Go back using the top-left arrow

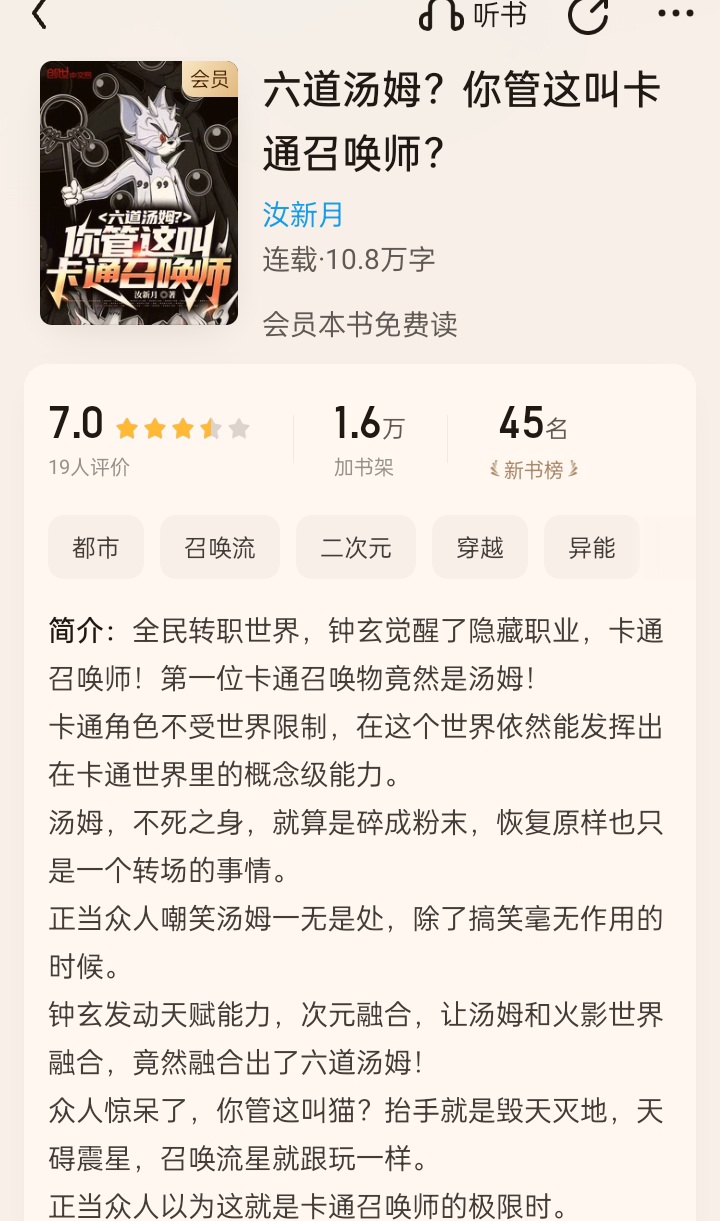[x=40, y=15]
